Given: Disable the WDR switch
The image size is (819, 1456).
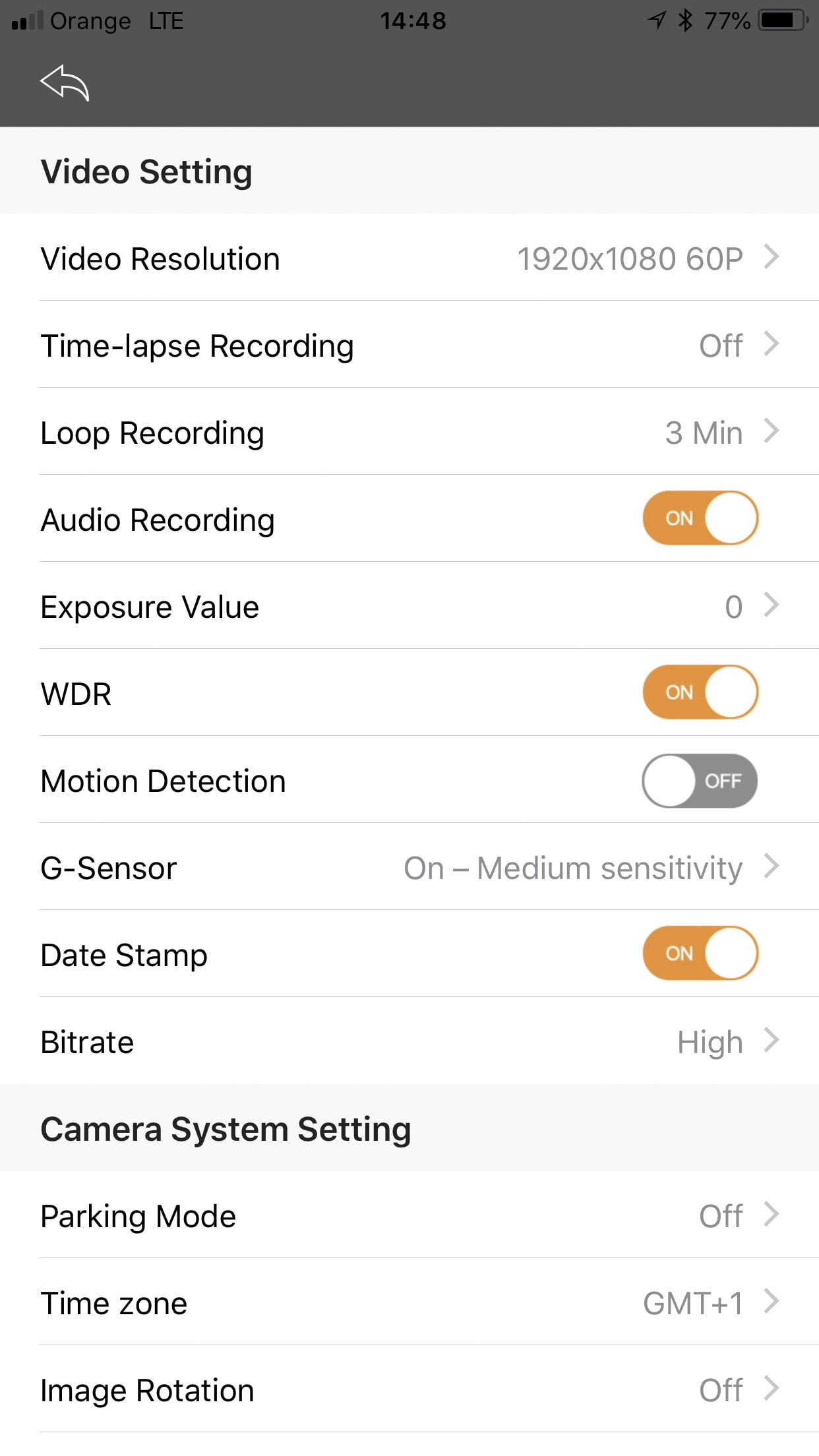Looking at the screenshot, I should point(700,692).
